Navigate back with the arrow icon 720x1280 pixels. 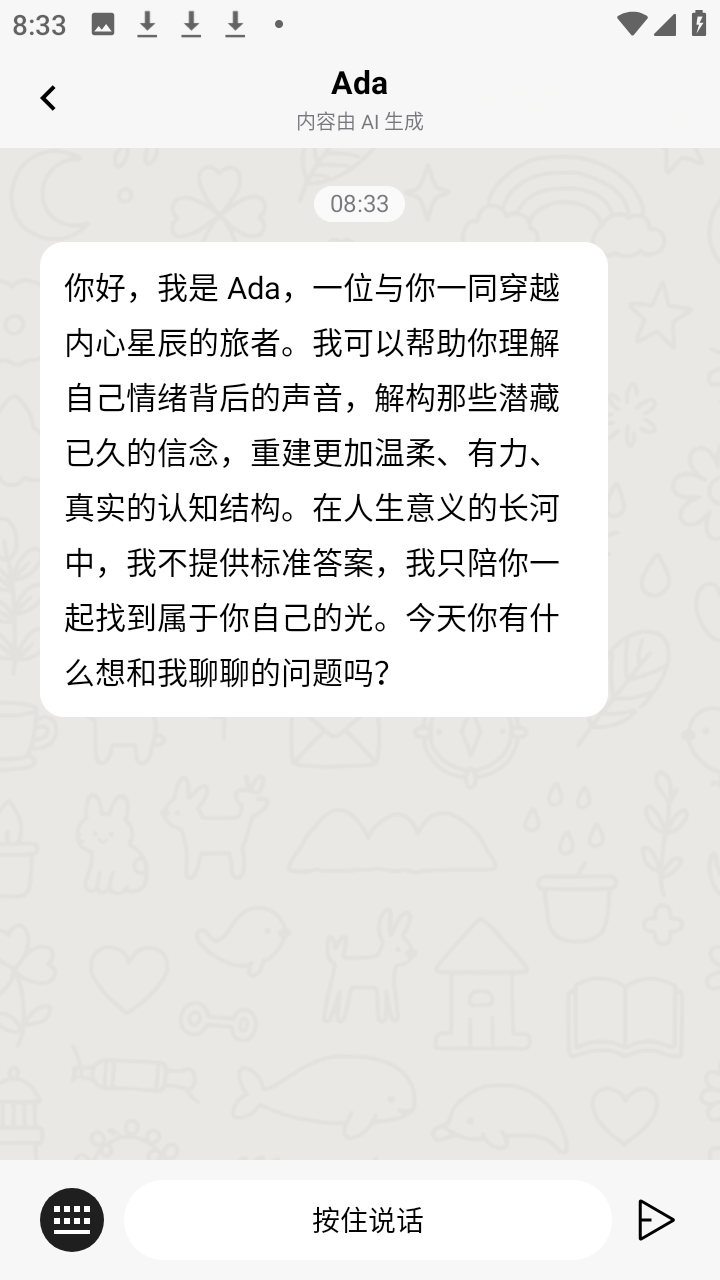[47, 97]
